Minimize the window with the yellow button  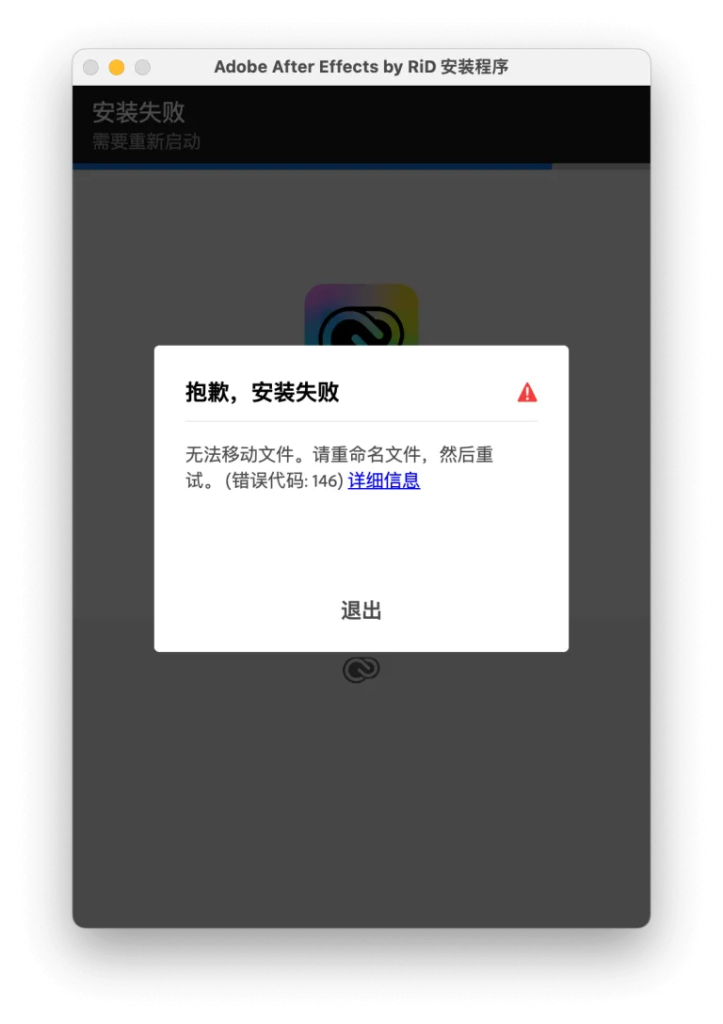[x=116, y=67]
